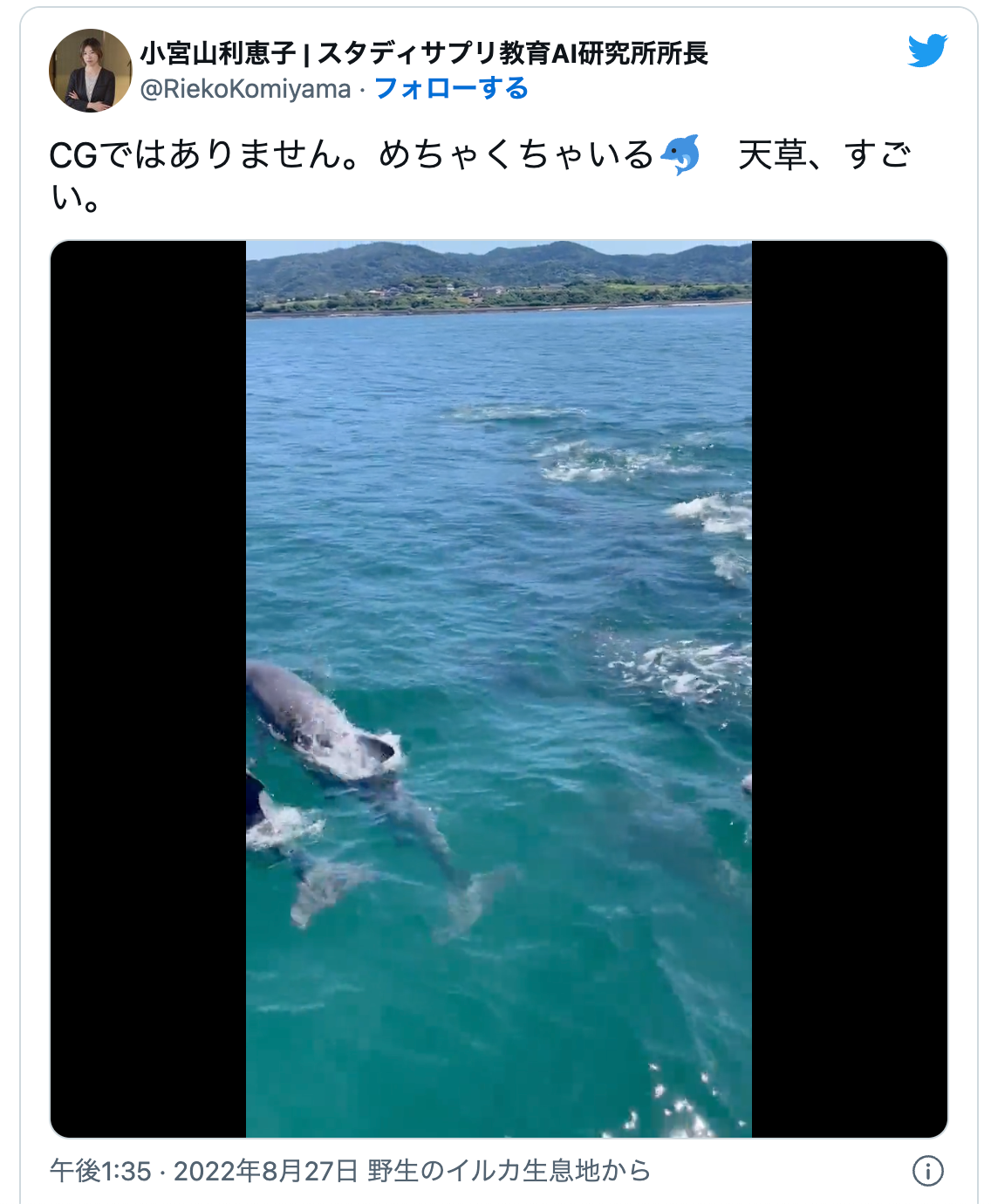This screenshot has width=991, height=1204.
Task: Open the @RiekoKomiyama handle
Action: (245, 89)
